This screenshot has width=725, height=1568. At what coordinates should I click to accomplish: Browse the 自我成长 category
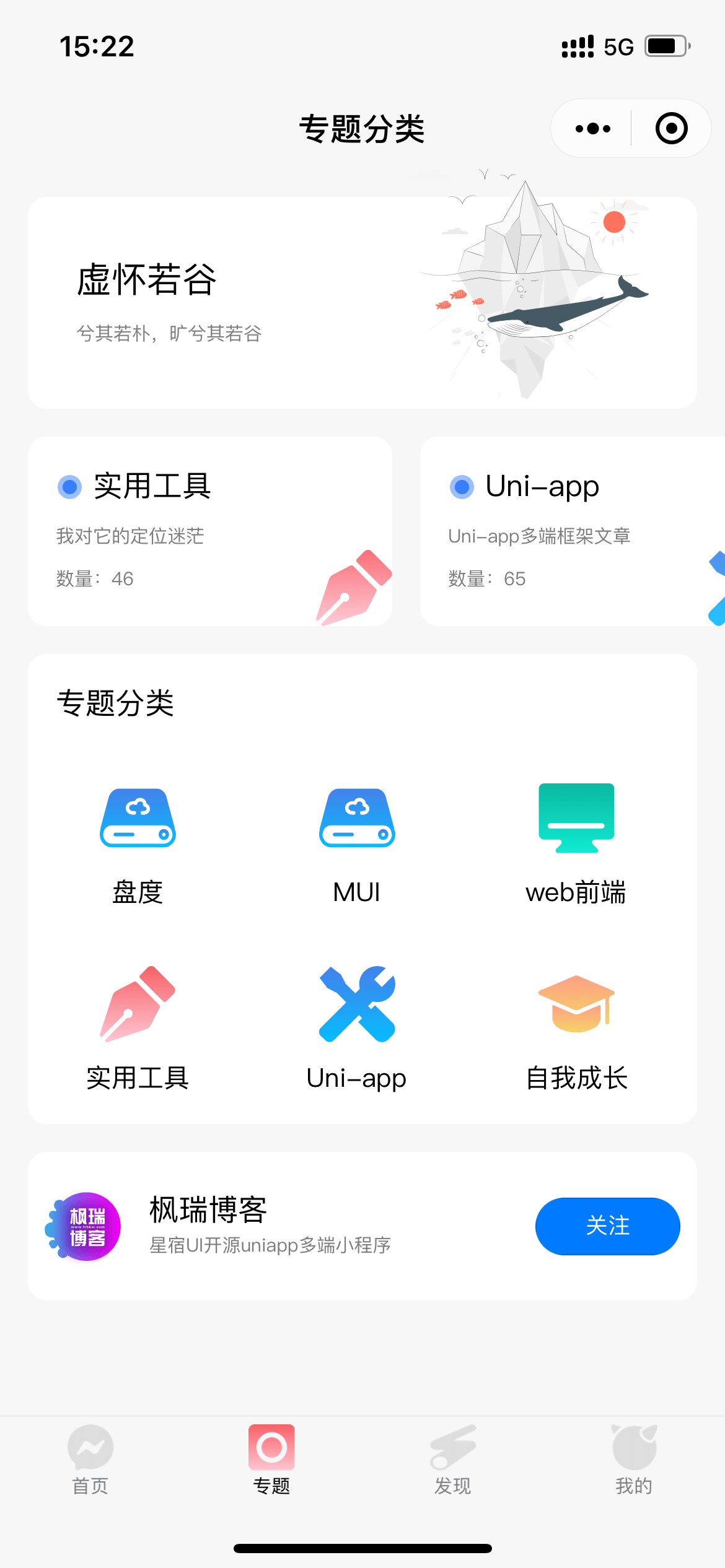pyautogui.click(x=576, y=1029)
